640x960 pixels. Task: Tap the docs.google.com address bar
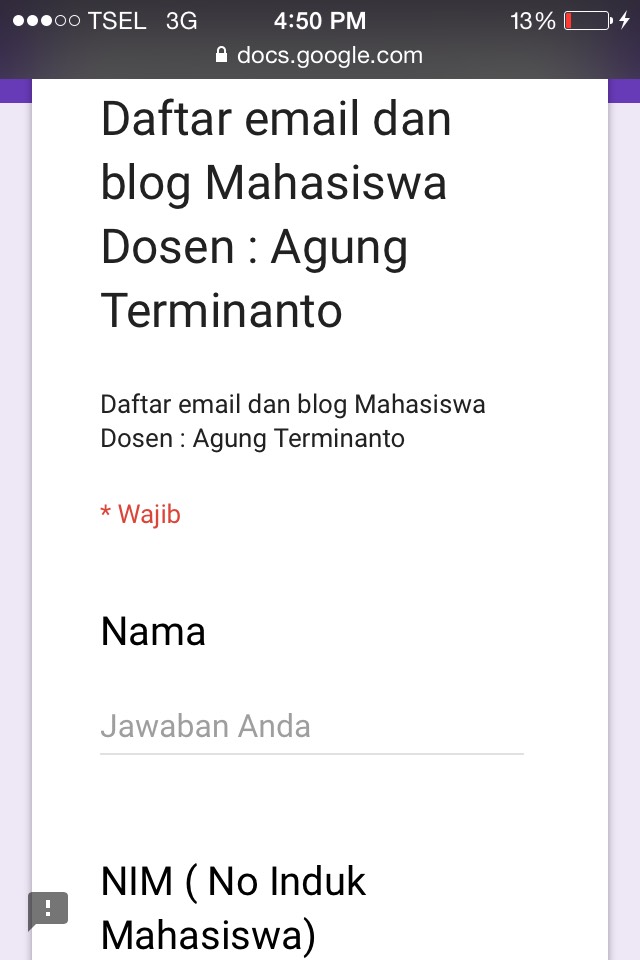[x=320, y=56]
